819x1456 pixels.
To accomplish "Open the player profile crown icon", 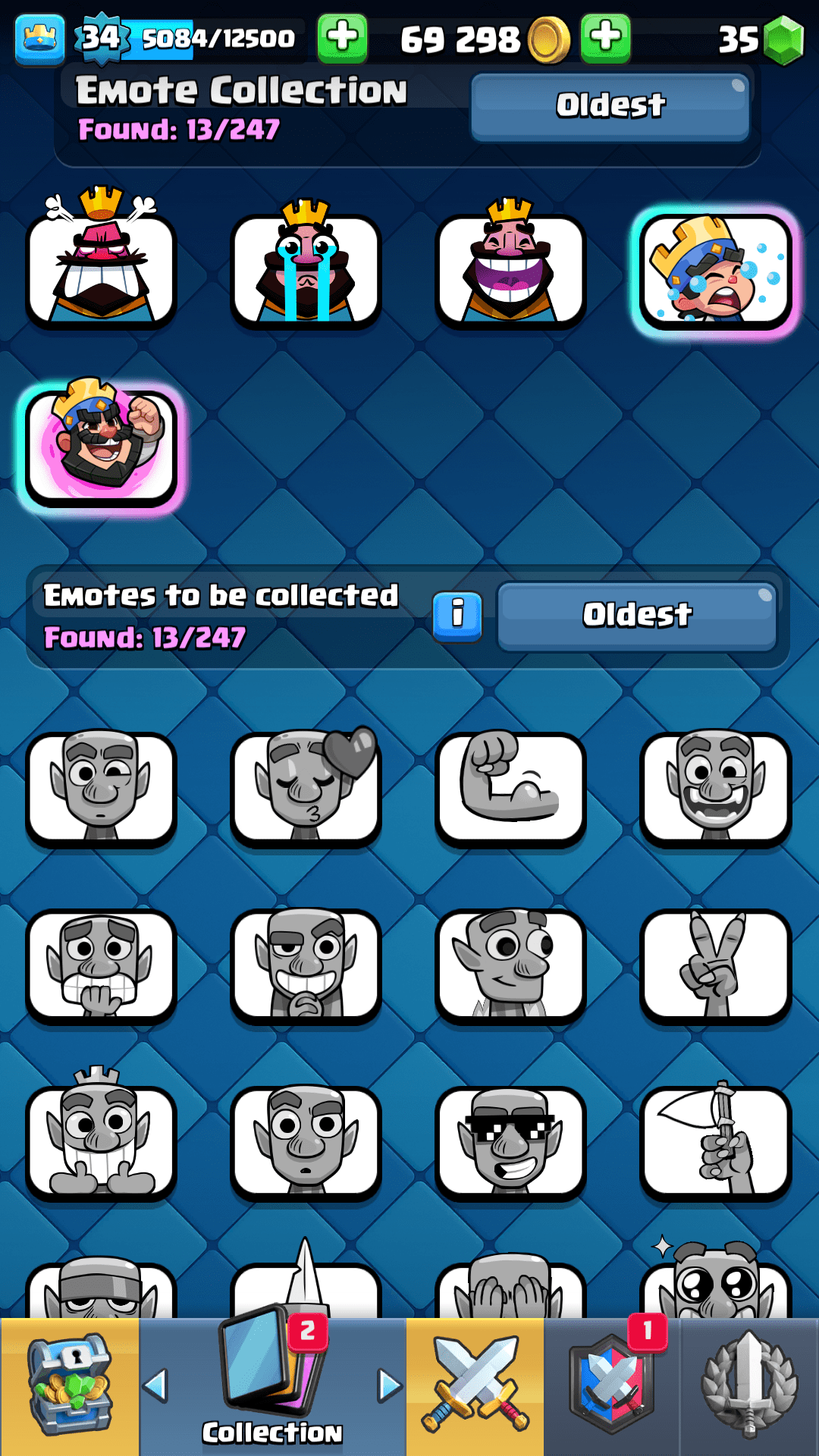I will 39,38.
